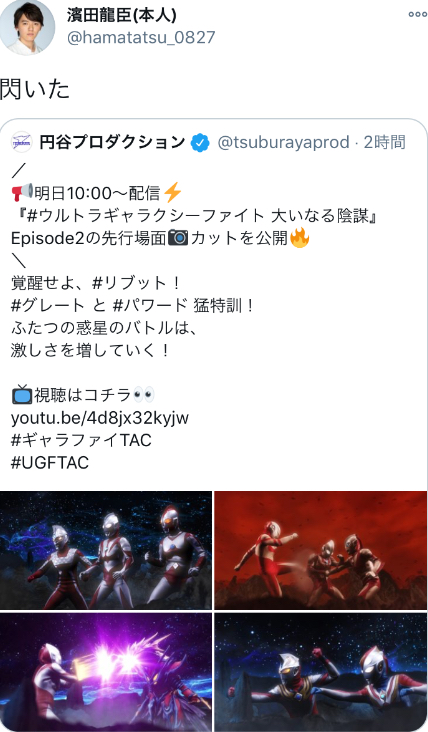Open the #UGFTAC hashtag

coord(49,463)
